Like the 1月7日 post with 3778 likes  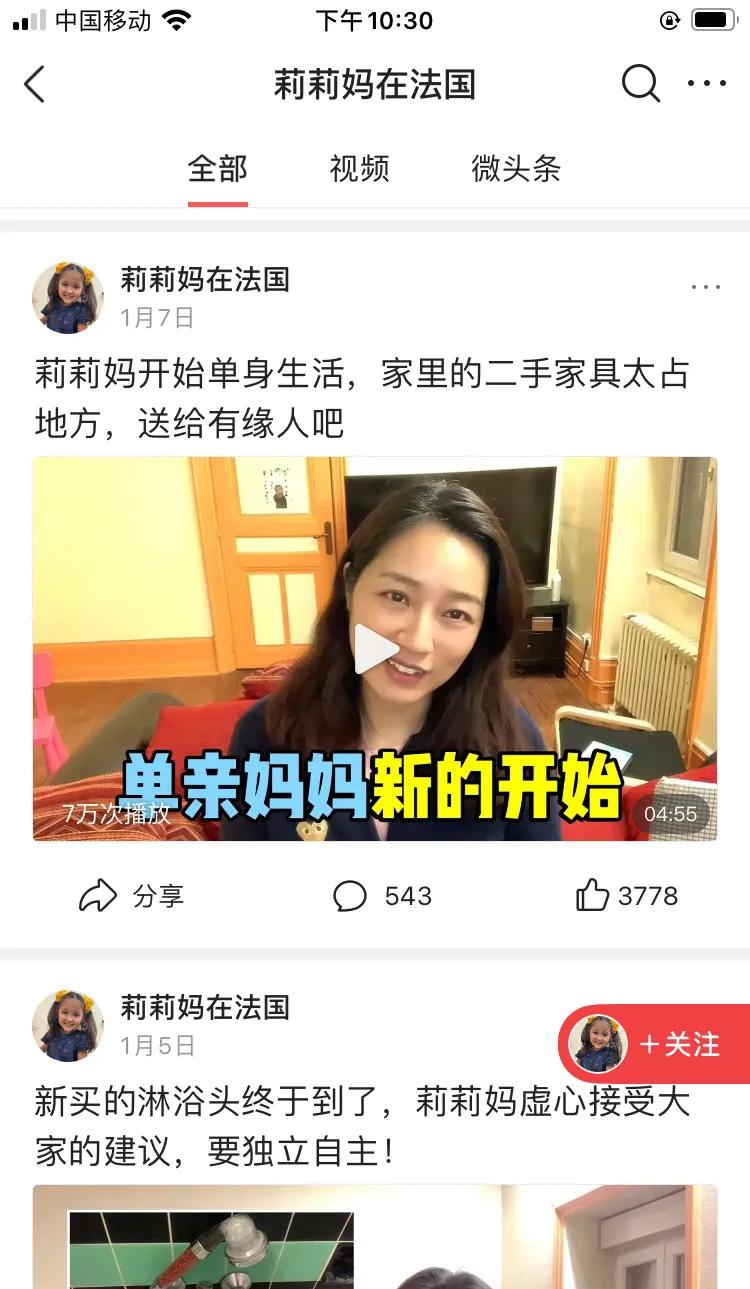627,895
